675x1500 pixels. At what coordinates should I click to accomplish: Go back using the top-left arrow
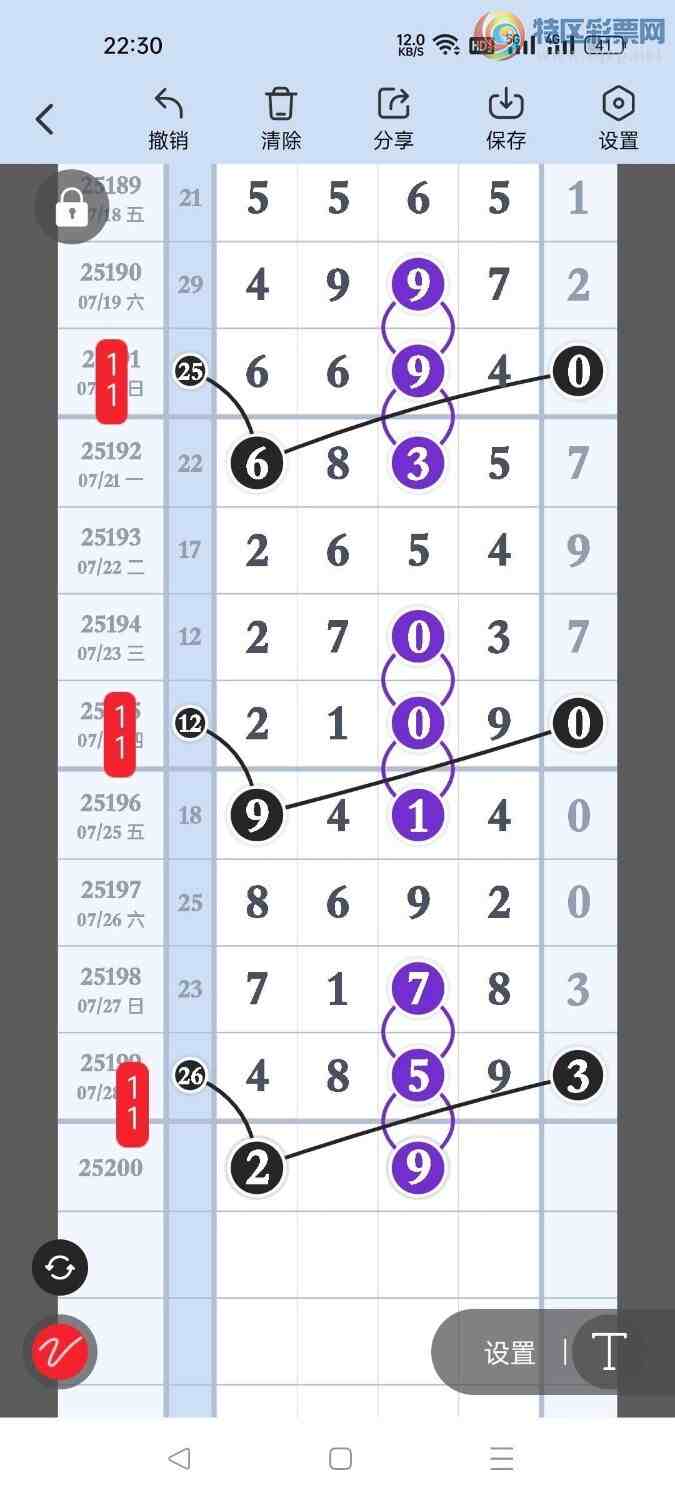click(x=44, y=120)
